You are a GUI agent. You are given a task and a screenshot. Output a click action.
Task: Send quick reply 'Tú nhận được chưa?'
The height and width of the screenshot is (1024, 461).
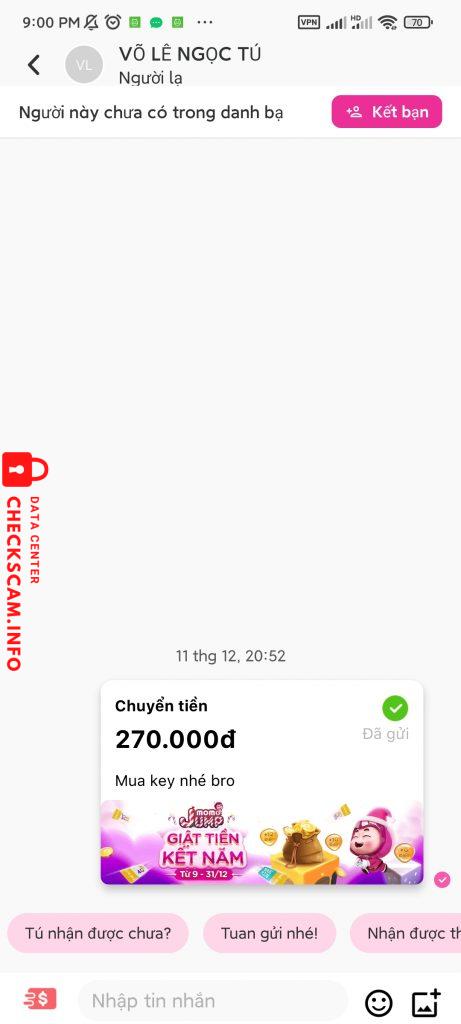[x=98, y=933]
